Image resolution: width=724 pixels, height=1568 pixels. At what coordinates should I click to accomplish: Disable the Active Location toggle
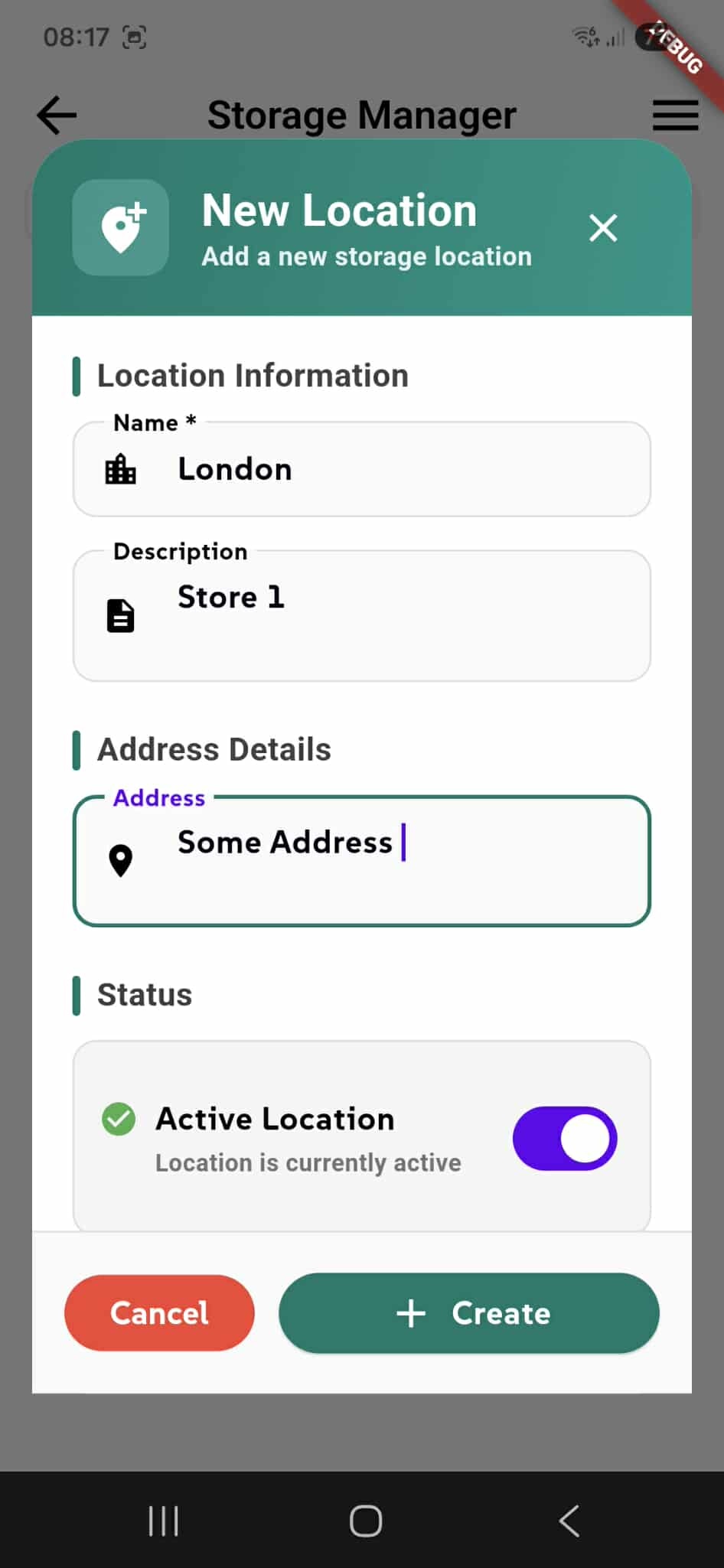565,1138
